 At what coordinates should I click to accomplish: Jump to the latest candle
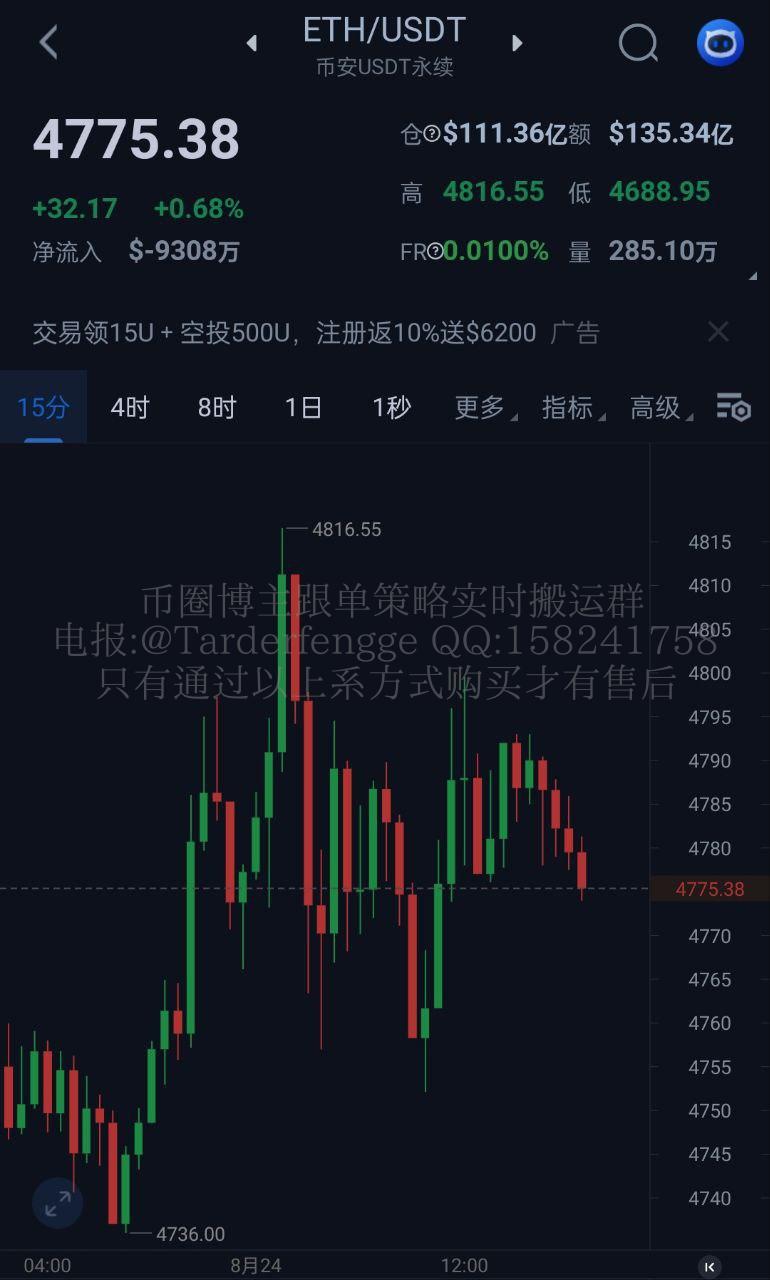tap(709, 1266)
